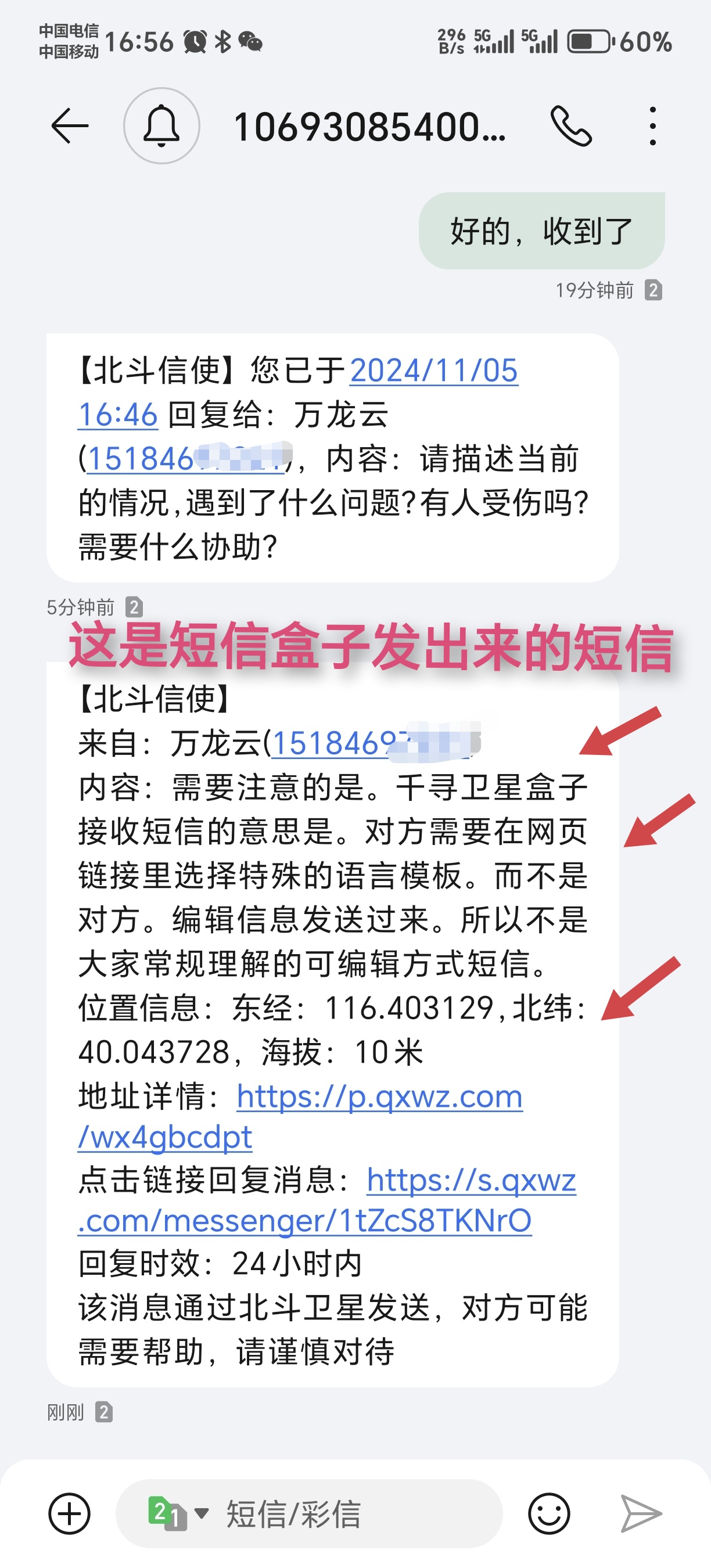Open the contact bell avatar
The height and width of the screenshot is (1568, 711).
pos(161,126)
